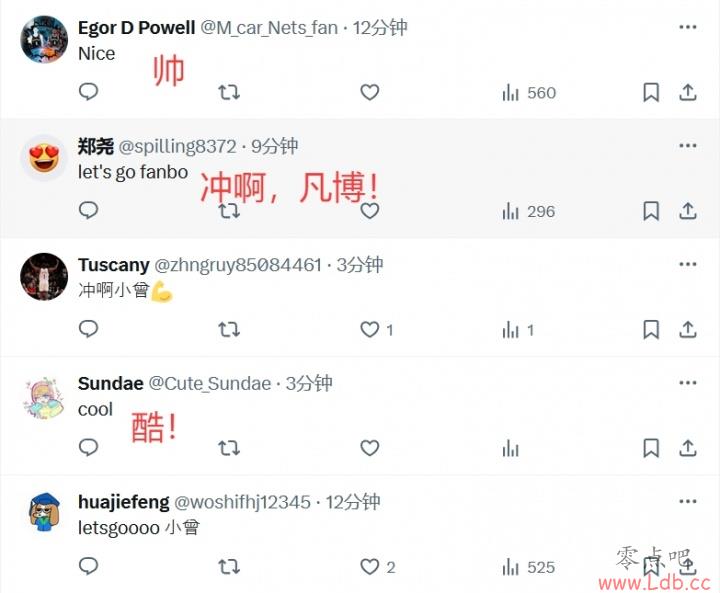Viewport: 720px width, 593px height.
Task: Retweet Tuscany's tweet
Action: [229, 329]
